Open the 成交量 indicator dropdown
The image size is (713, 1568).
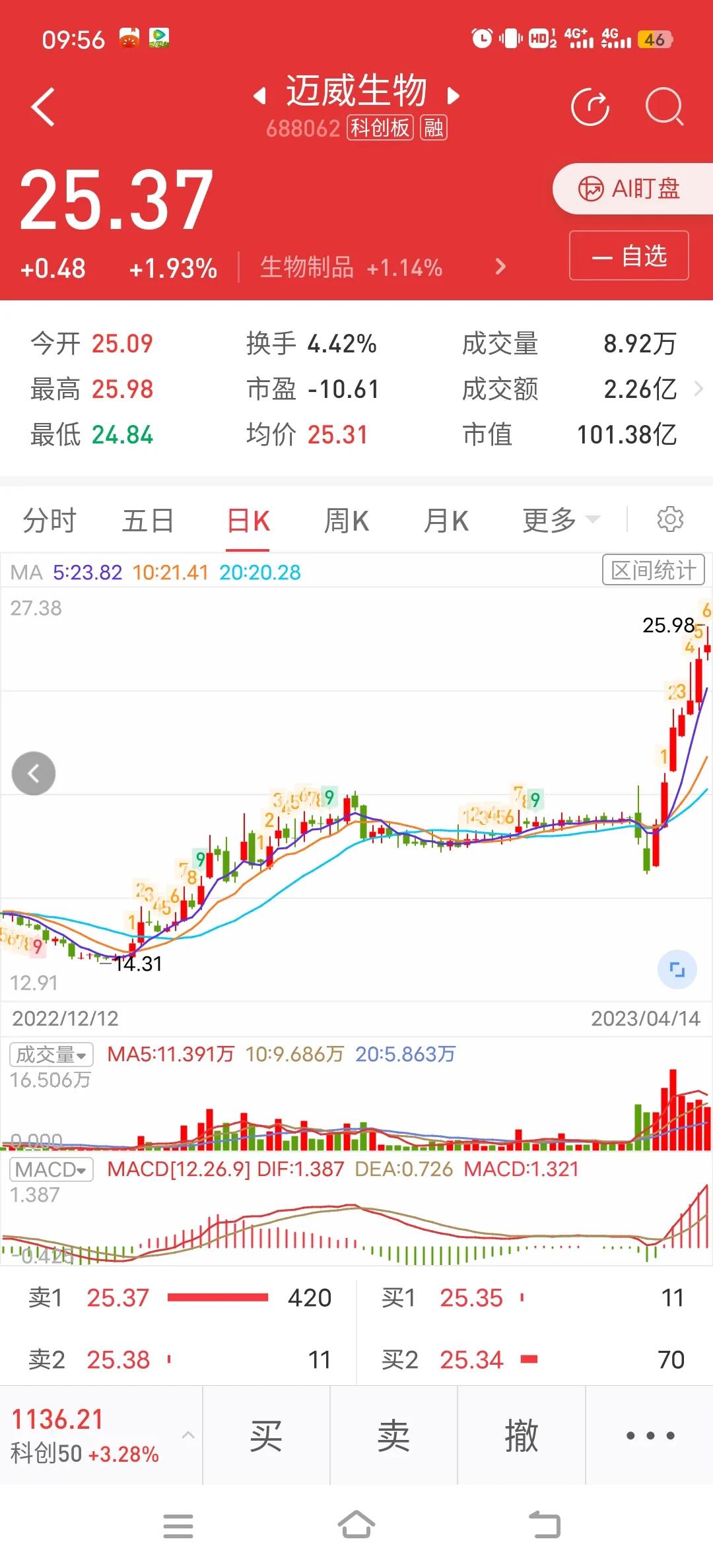[50, 1055]
